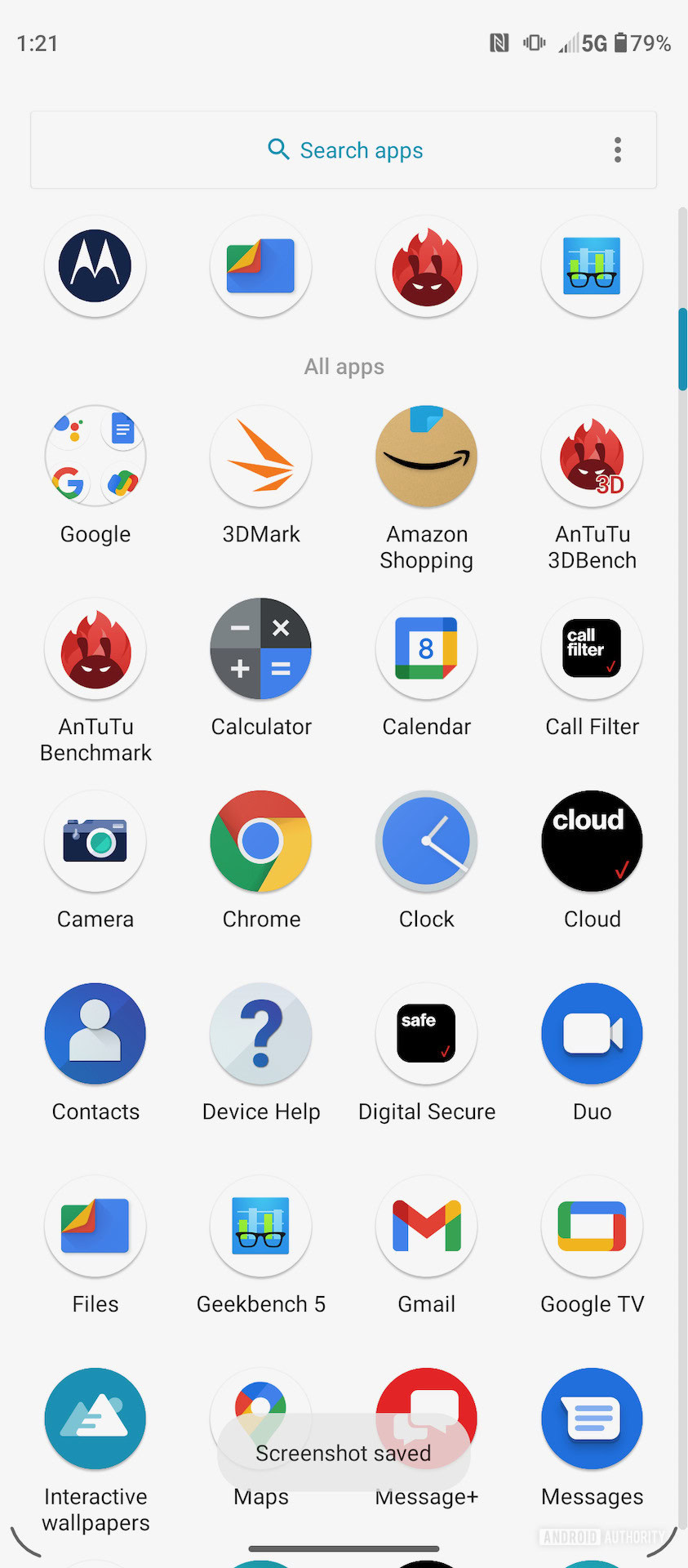Open the Messages app
This screenshot has height=1568, width=688.
tap(593, 1419)
